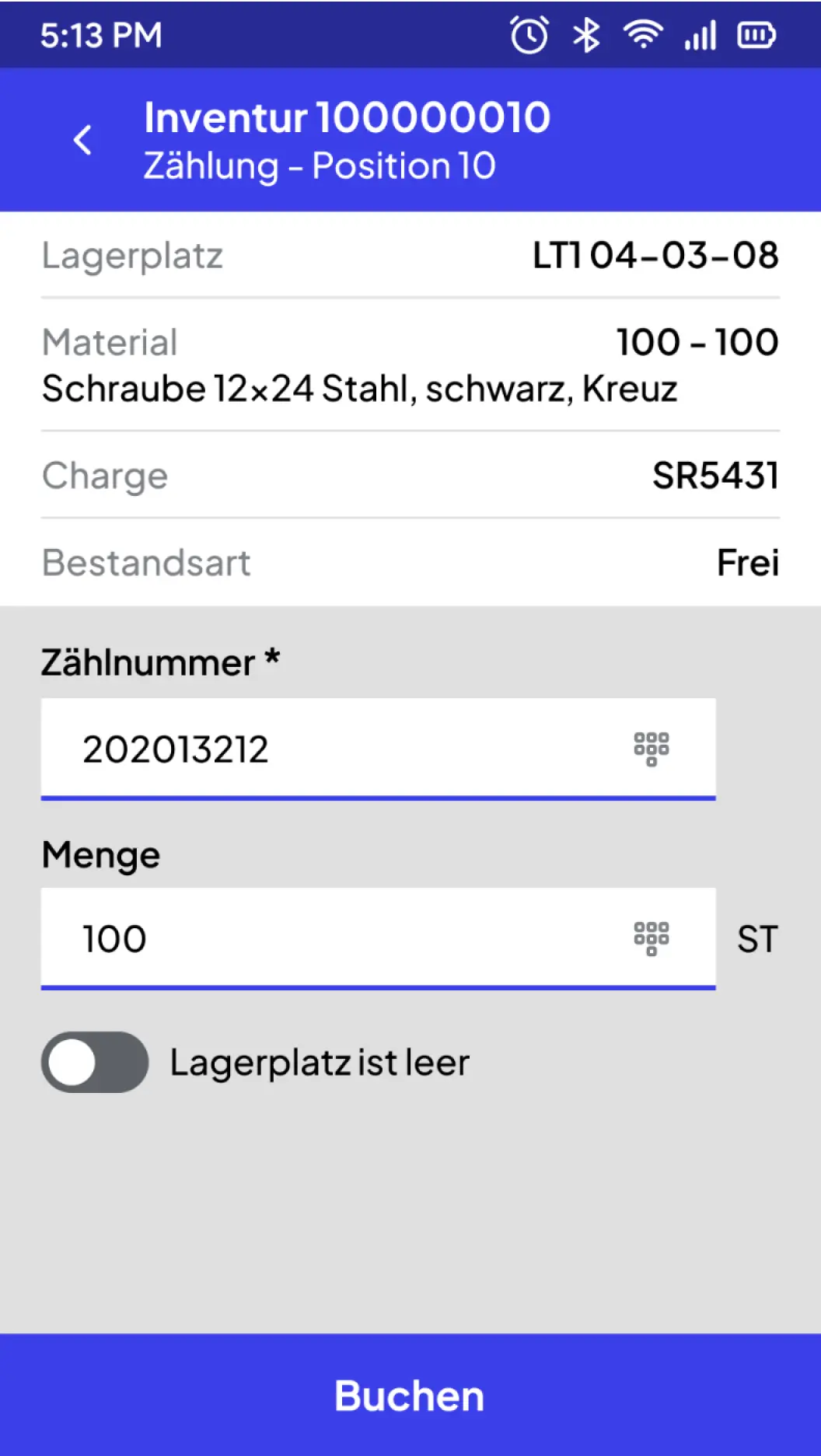821x1456 pixels.
Task: Click the cellular signal strength icon
Action: (x=697, y=34)
